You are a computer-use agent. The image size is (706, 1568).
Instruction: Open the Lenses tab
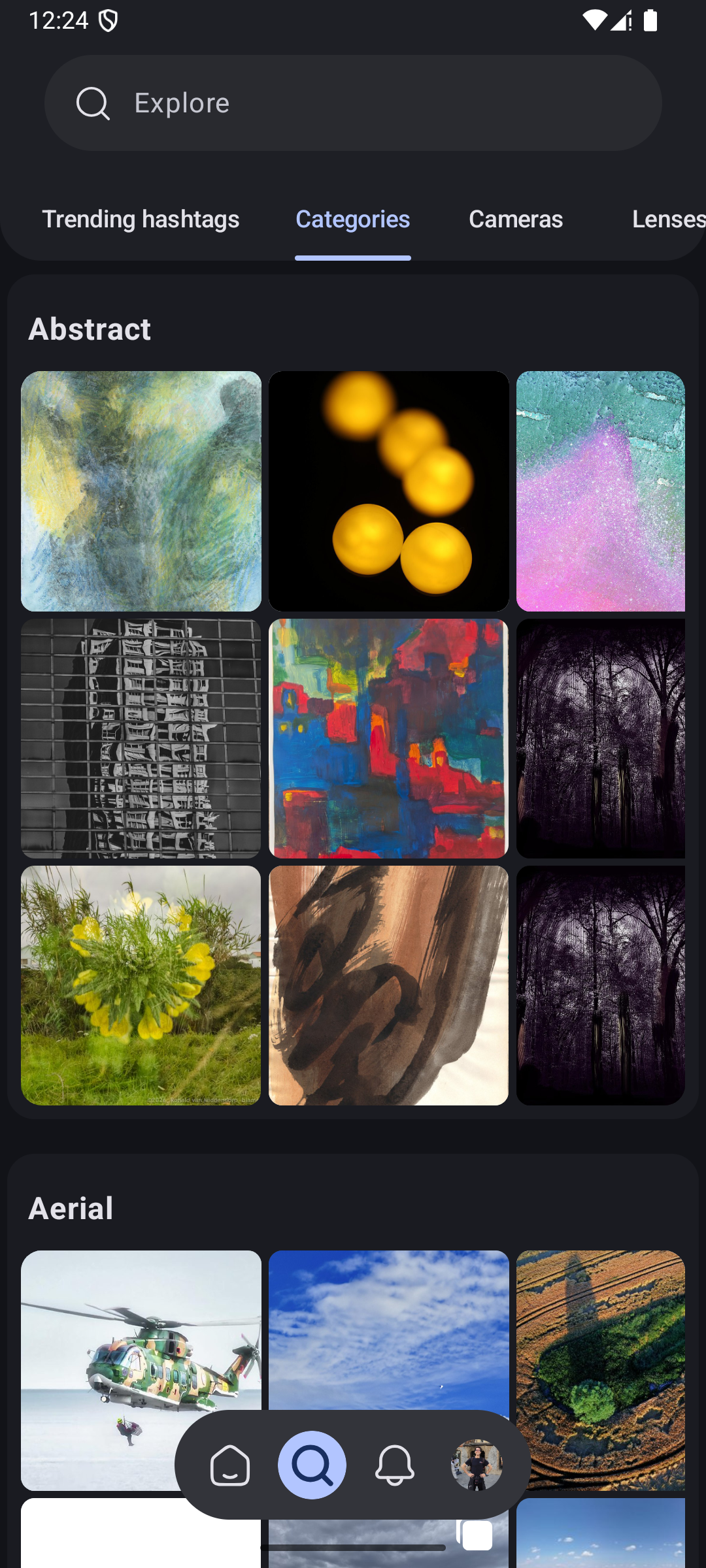[x=668, y=219]
